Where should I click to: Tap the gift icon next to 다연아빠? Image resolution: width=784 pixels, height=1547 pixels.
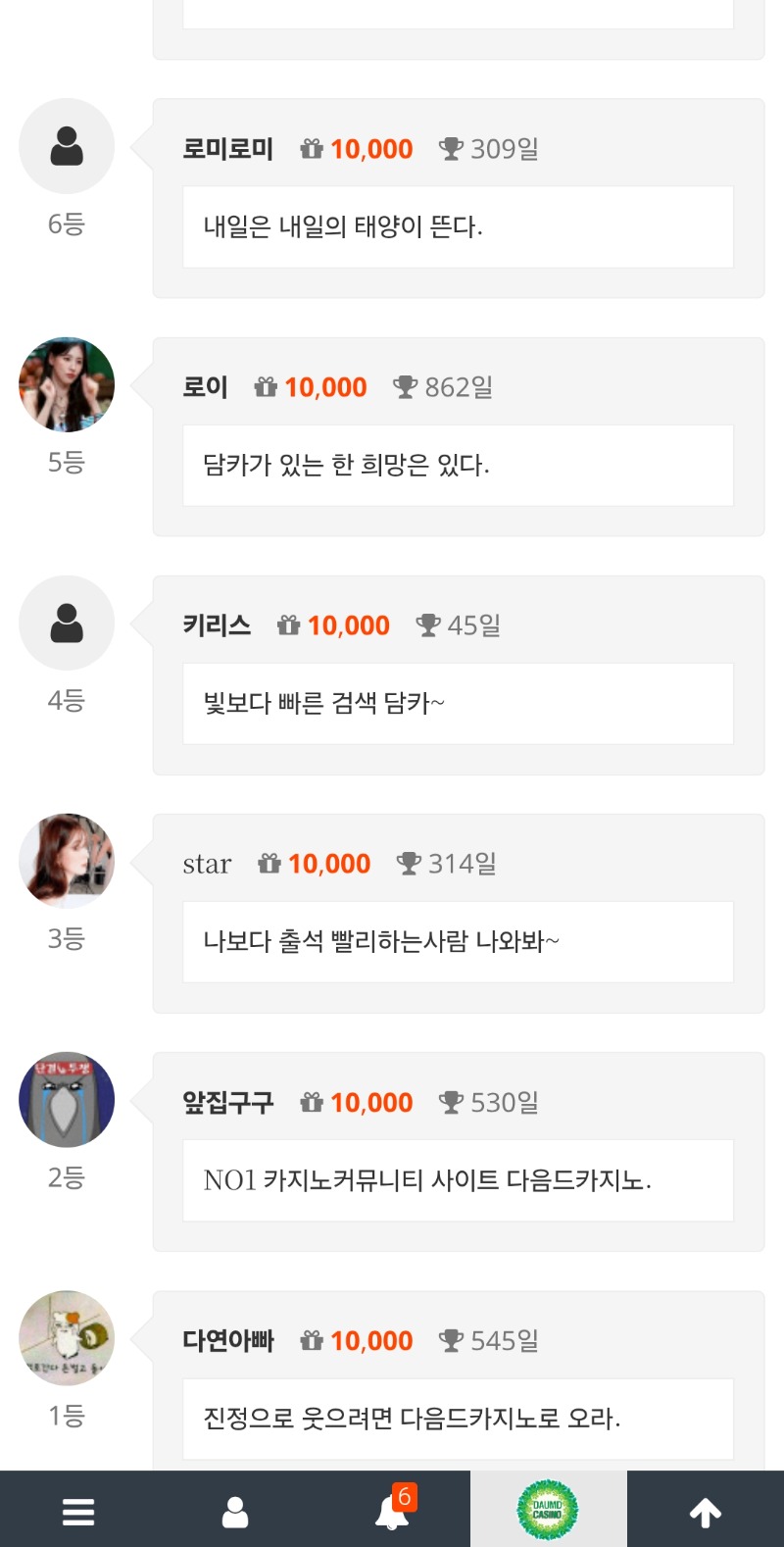[311, 1340]
